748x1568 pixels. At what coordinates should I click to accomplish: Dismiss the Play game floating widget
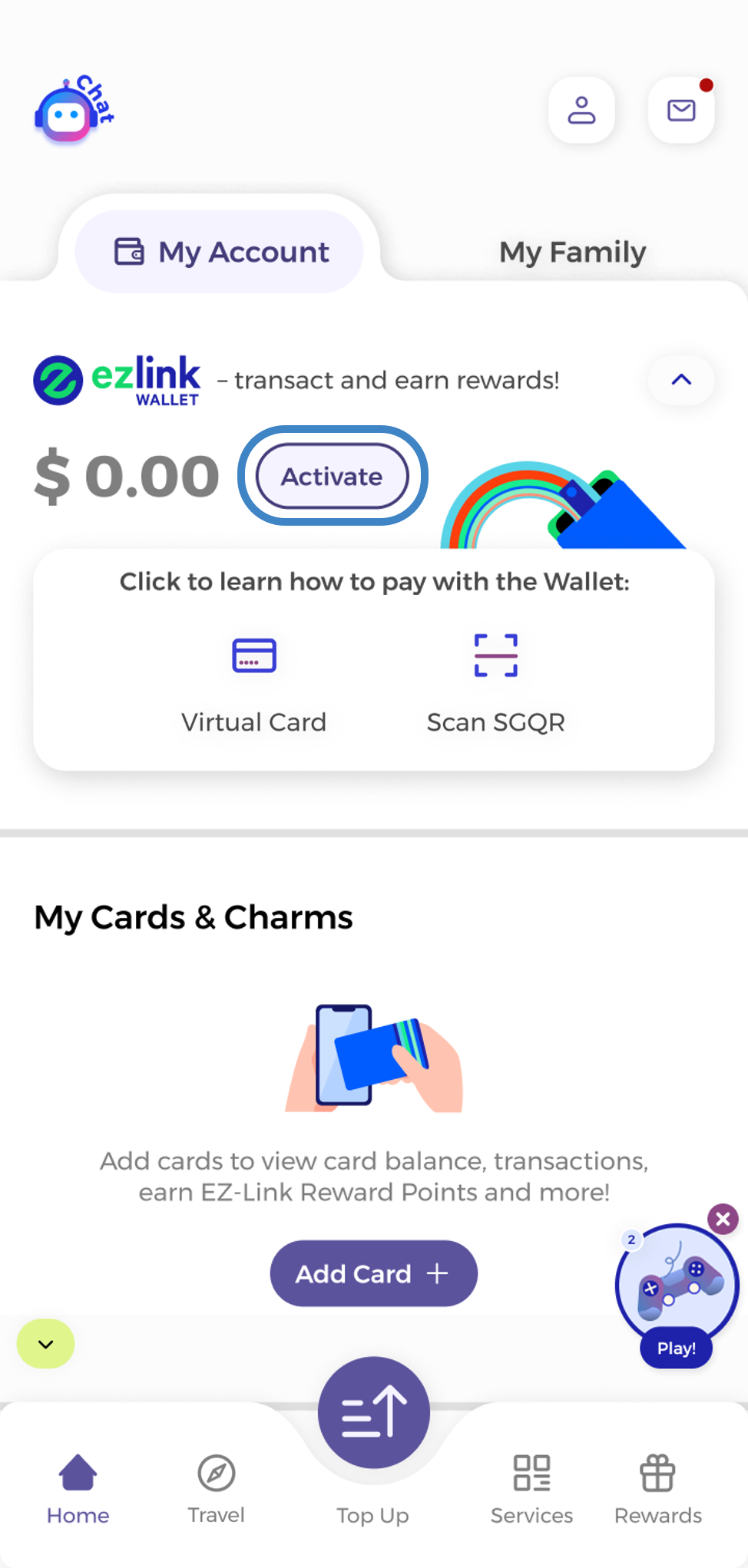[723, 1219]
